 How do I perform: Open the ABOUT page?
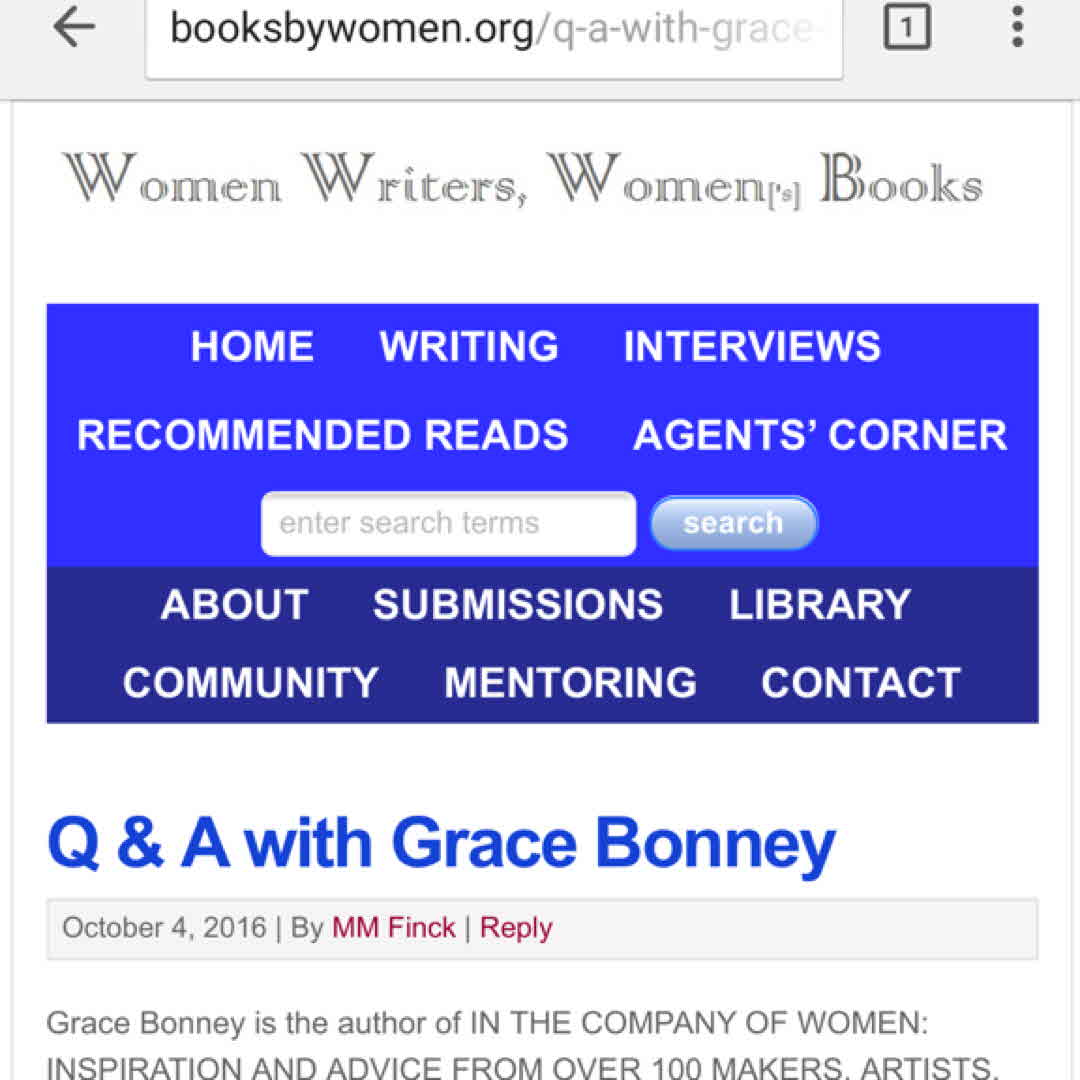click(234, 605)
